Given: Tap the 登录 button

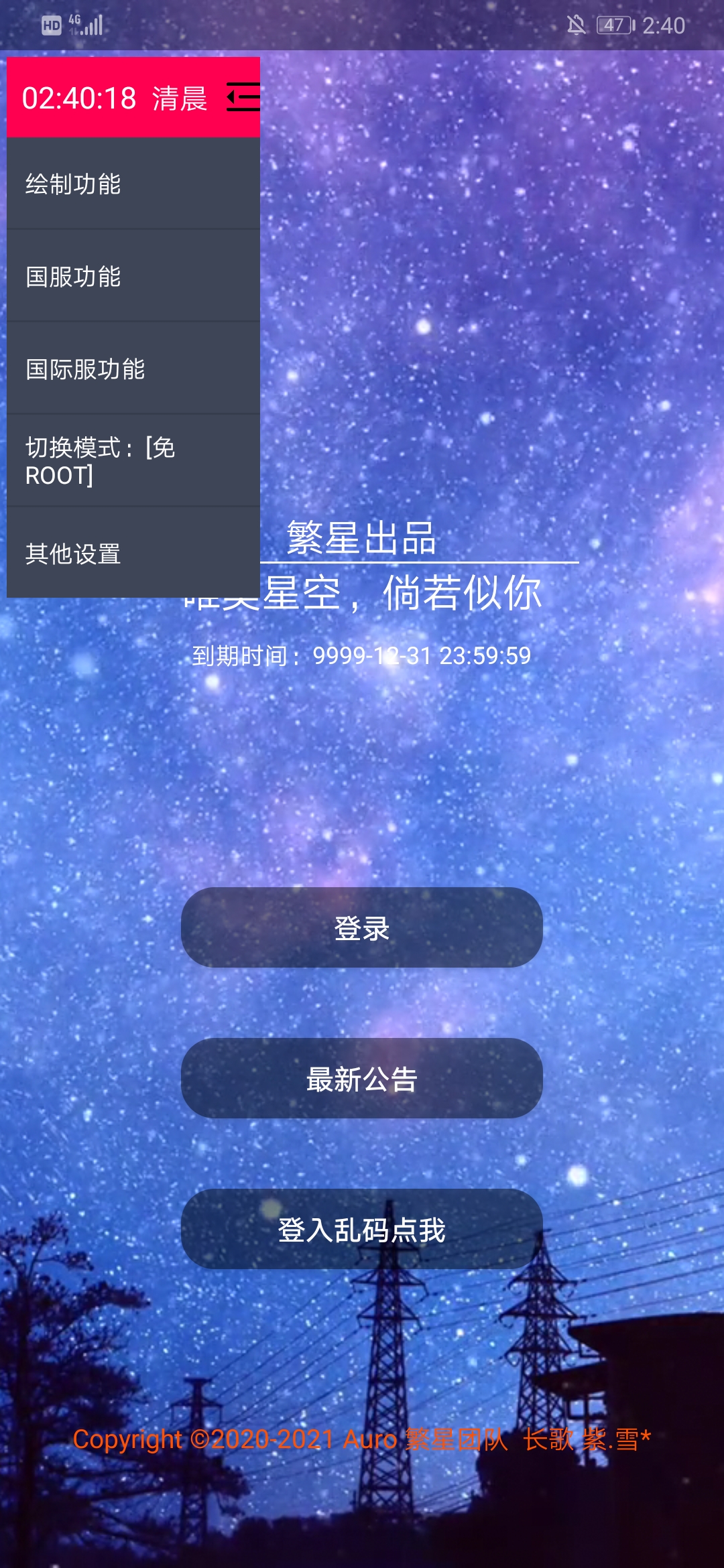Looking at the screenshot, I should [361, 927].
